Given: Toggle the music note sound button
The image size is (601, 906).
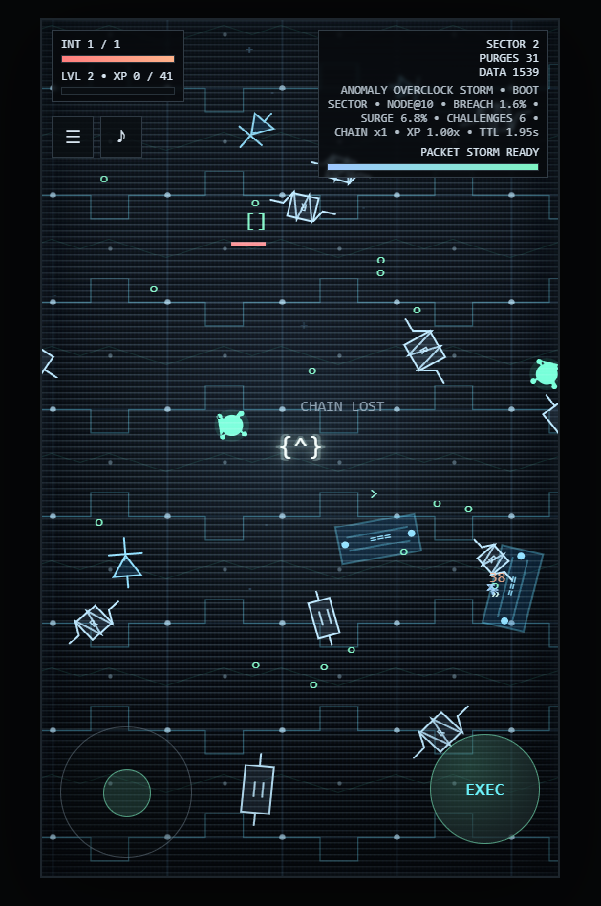Looking at the screenshot, I should tap(121, 137).
